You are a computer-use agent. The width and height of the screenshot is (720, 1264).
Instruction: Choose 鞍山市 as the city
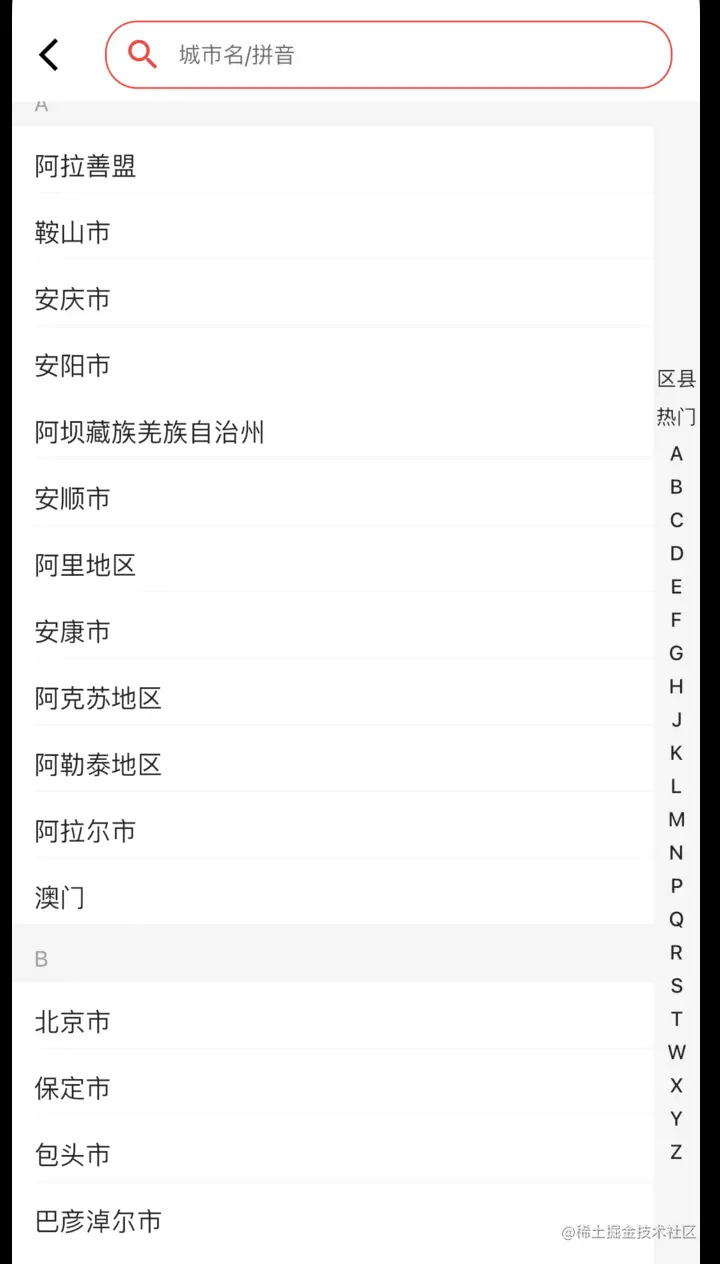333,232
